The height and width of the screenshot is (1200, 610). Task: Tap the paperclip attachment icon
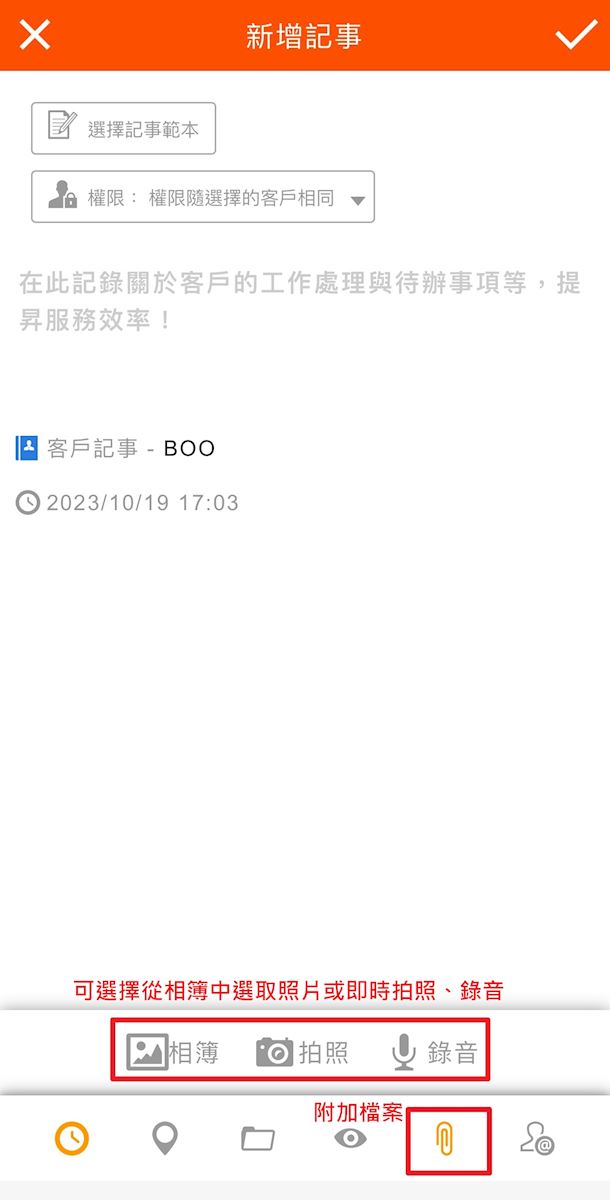(445, 1140)
